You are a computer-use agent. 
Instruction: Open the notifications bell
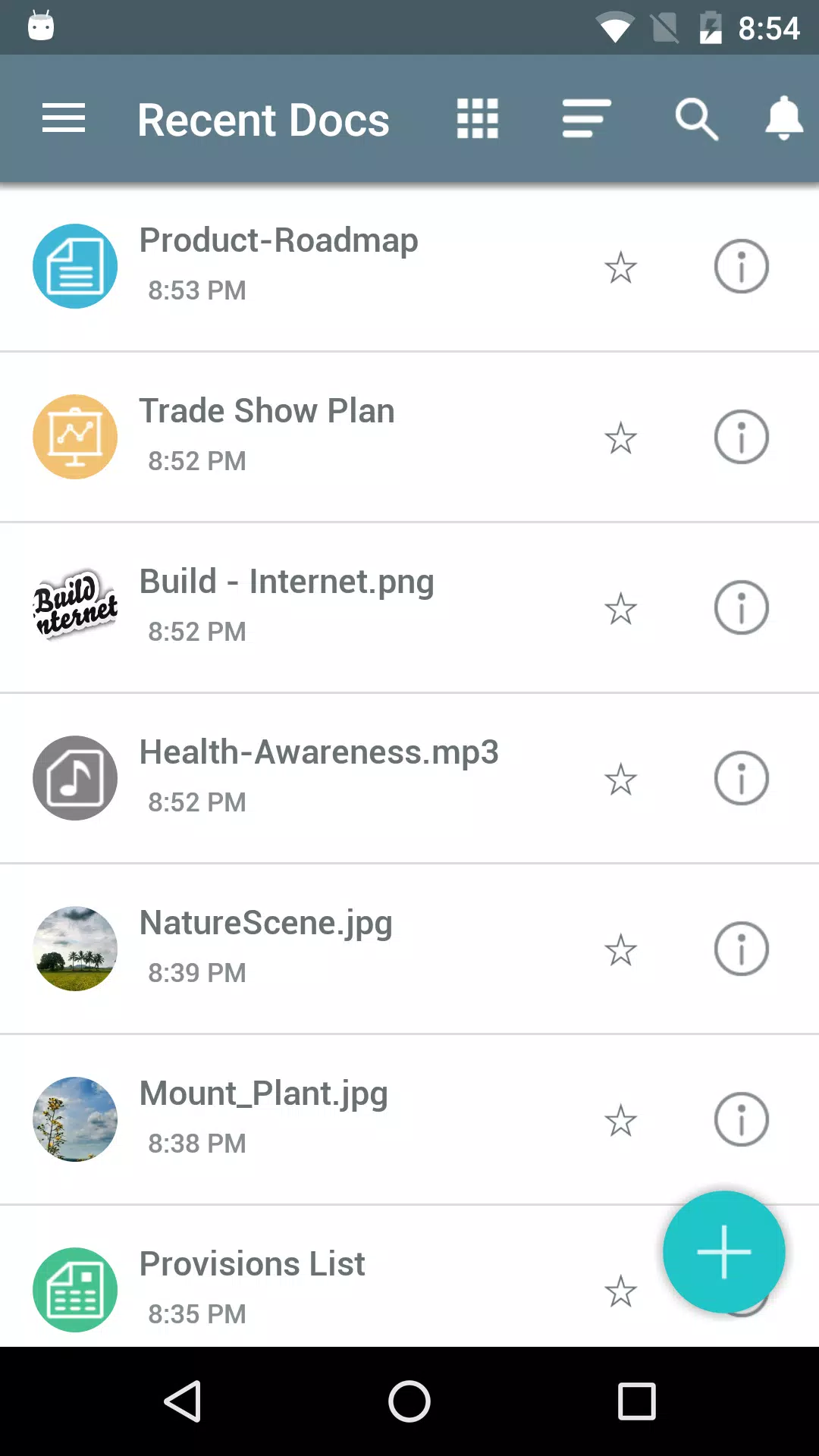point(784,118)
